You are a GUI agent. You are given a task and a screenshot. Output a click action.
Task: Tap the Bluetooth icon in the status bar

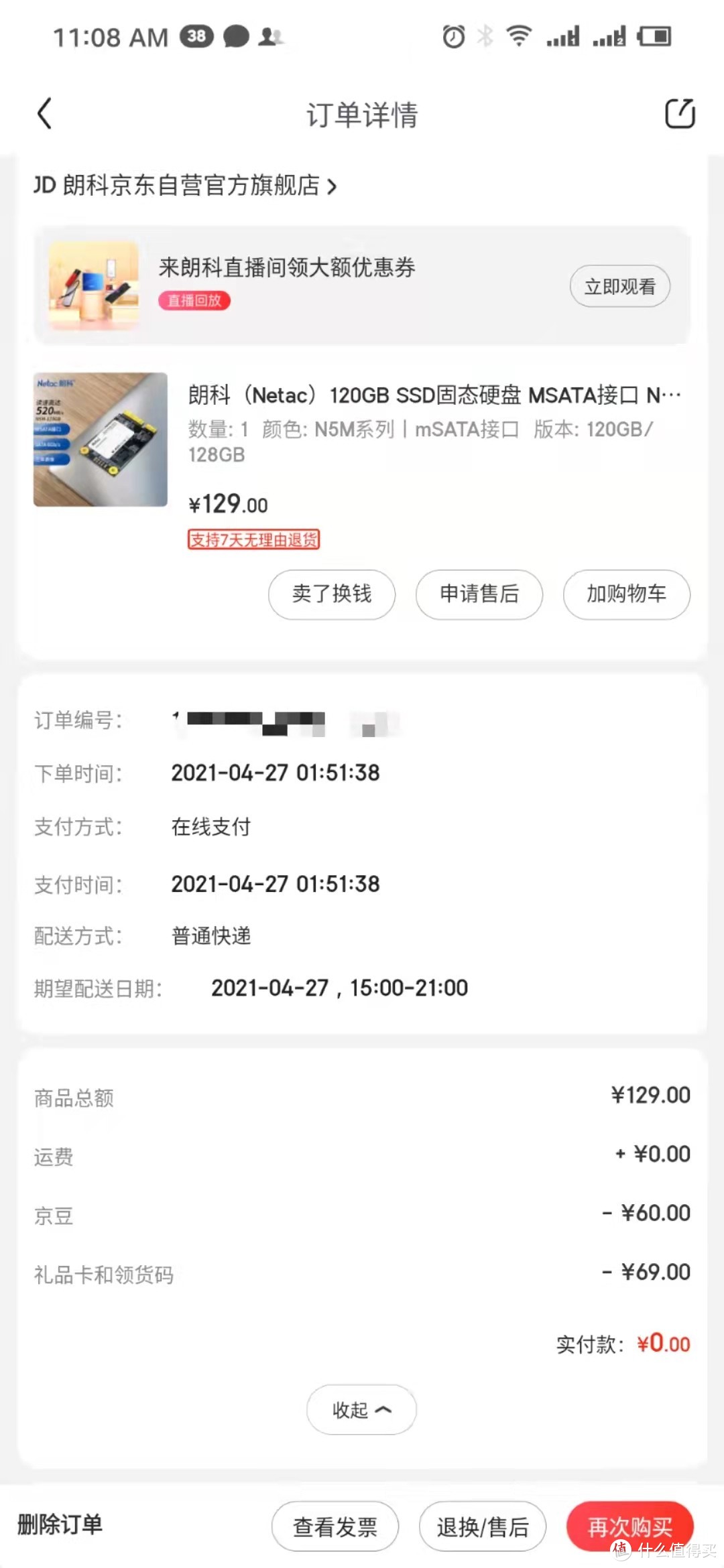click(485, 37)
